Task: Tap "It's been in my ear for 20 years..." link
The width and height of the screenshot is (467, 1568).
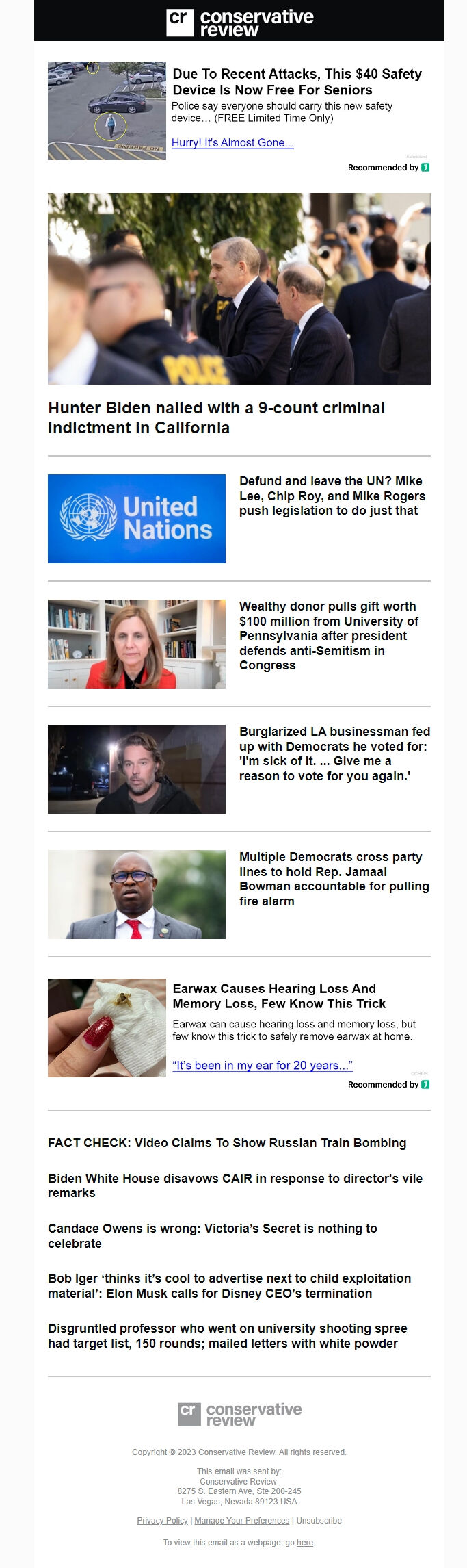Action: pyautogui.click(x=263, y=1066)
